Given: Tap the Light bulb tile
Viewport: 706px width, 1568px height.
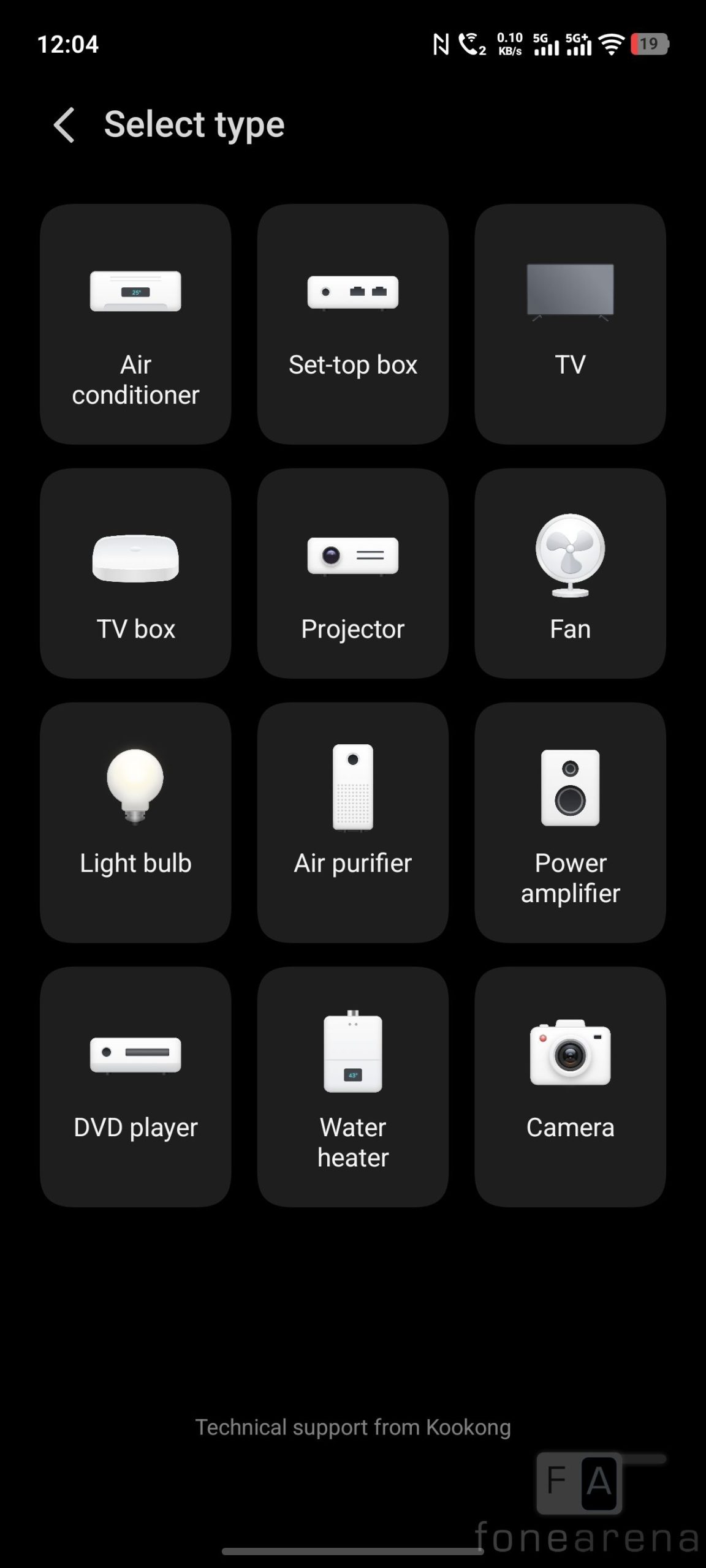Looking at the screenshot, I should [x=135, y=822].
